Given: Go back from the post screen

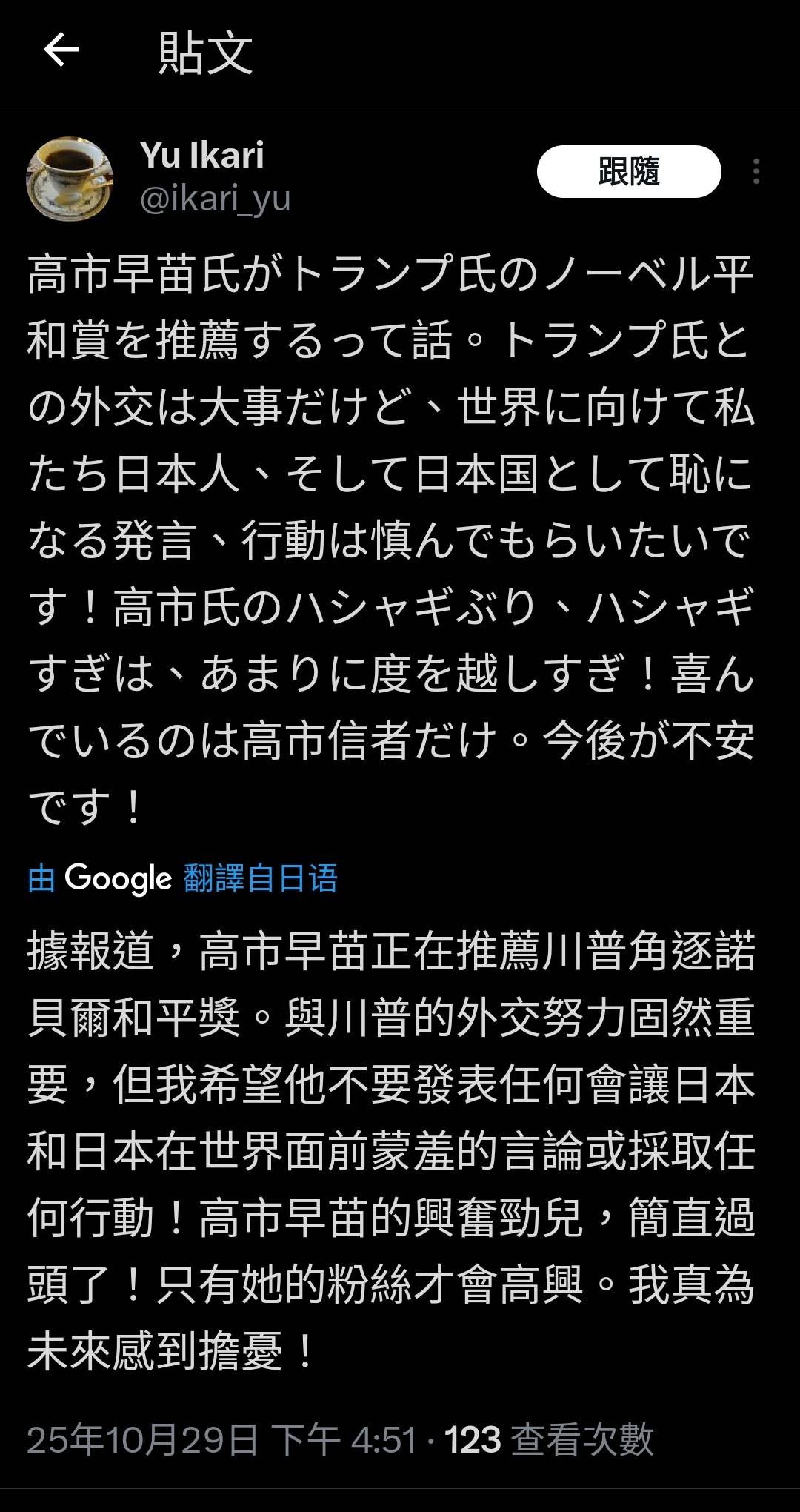Looking at the screenshot, I should pyautogui.click(x=61, y=51).
